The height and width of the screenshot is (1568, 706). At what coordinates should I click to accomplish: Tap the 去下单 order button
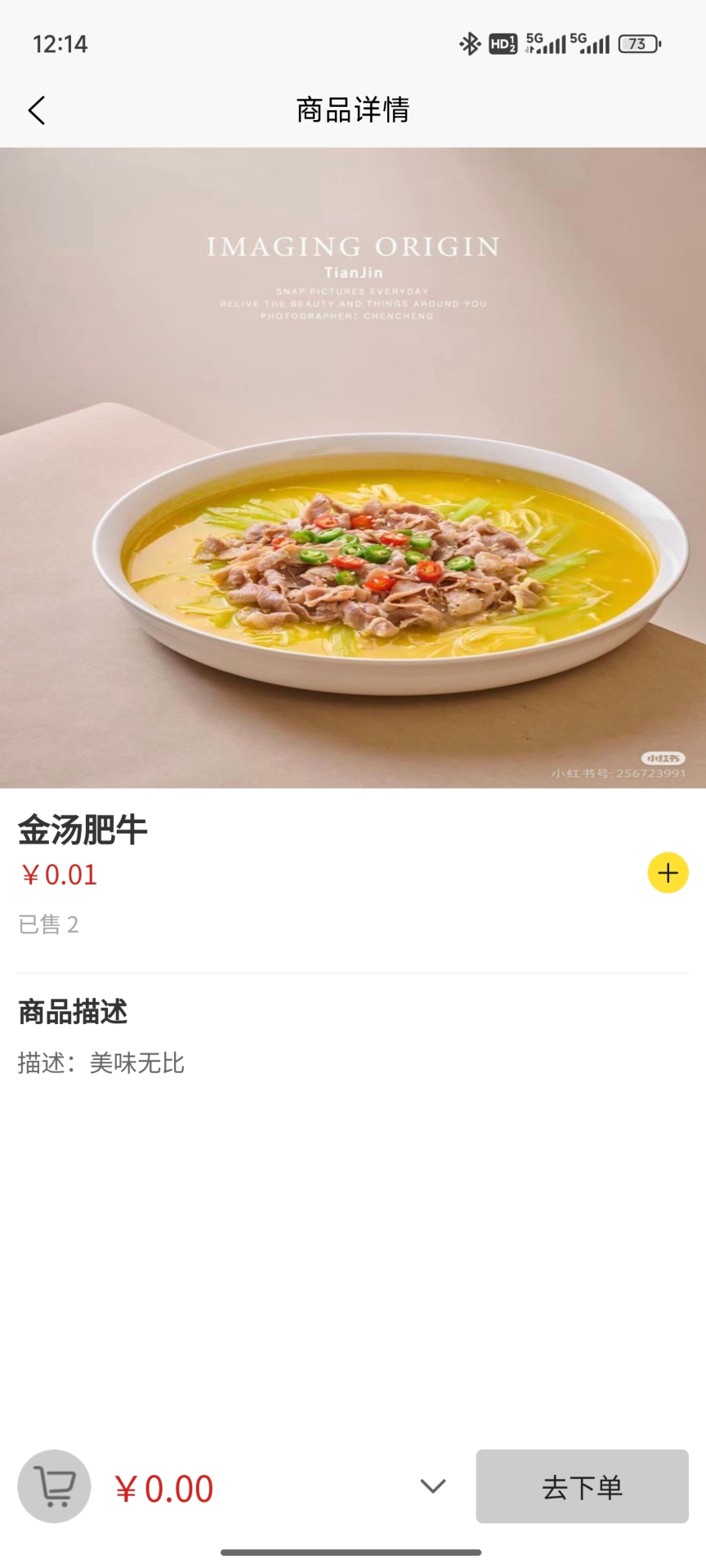pos(581,1486)
